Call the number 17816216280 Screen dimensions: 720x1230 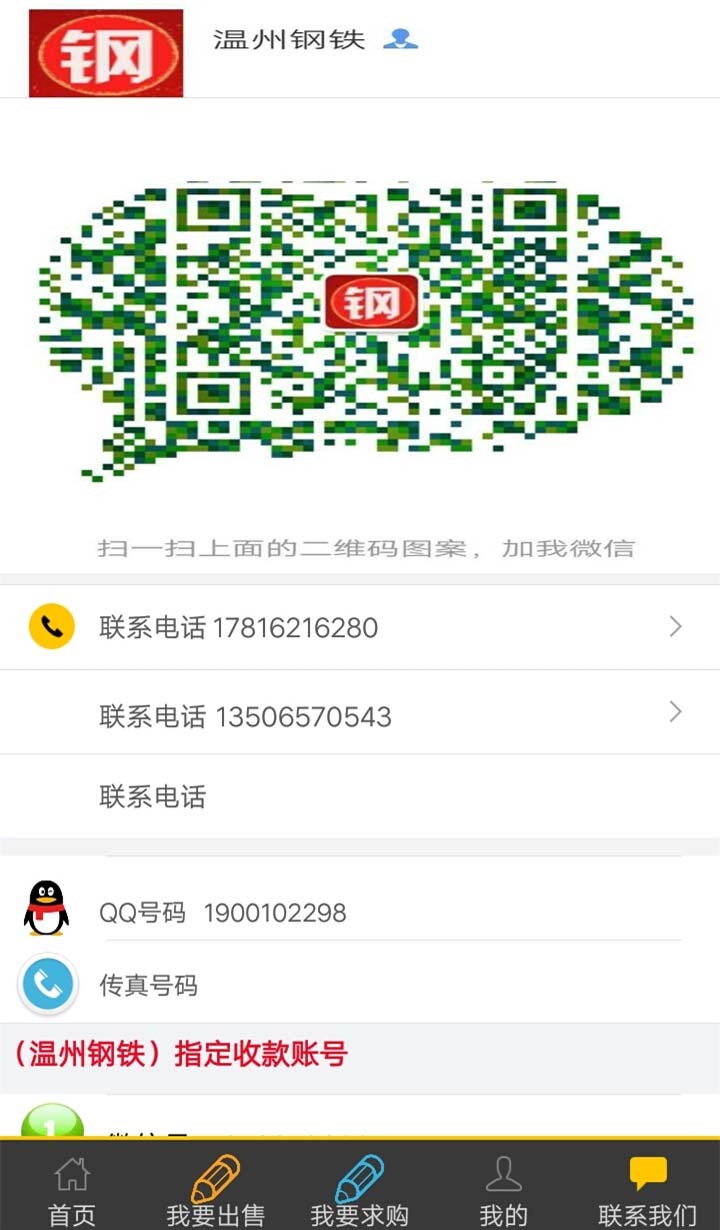coord(360,628)
